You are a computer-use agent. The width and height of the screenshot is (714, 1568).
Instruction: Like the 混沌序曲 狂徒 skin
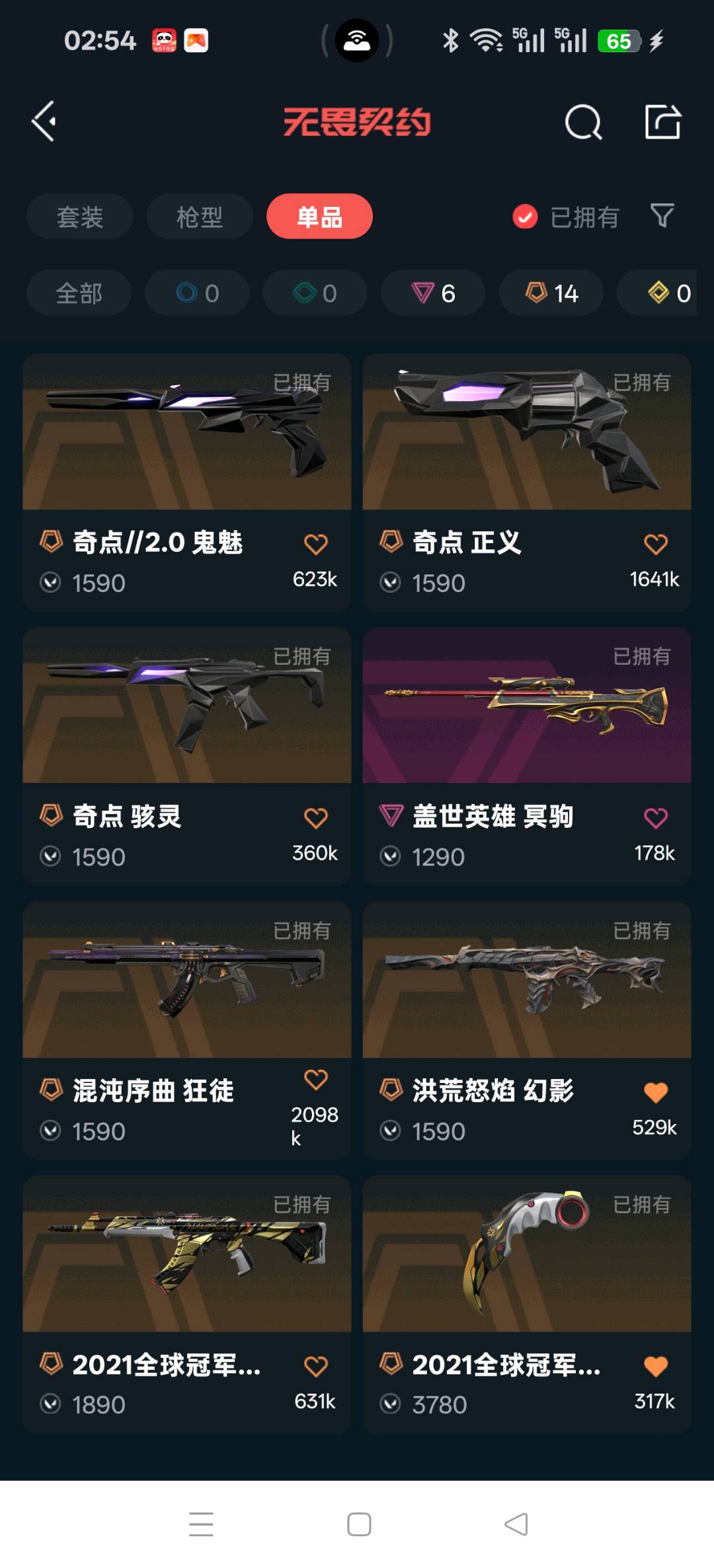tap(315, 1080)
